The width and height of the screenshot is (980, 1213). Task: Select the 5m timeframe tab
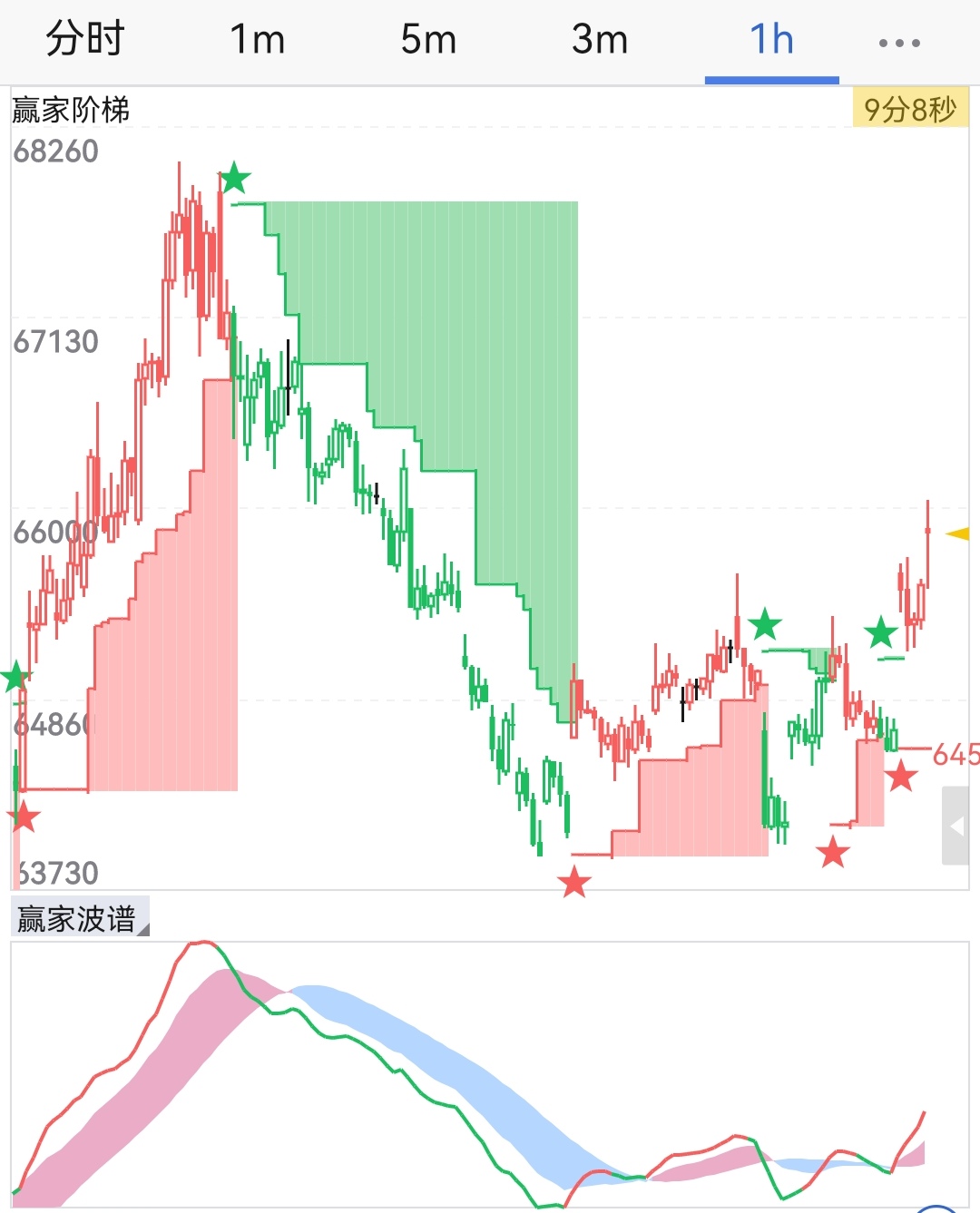pos(428,39)
